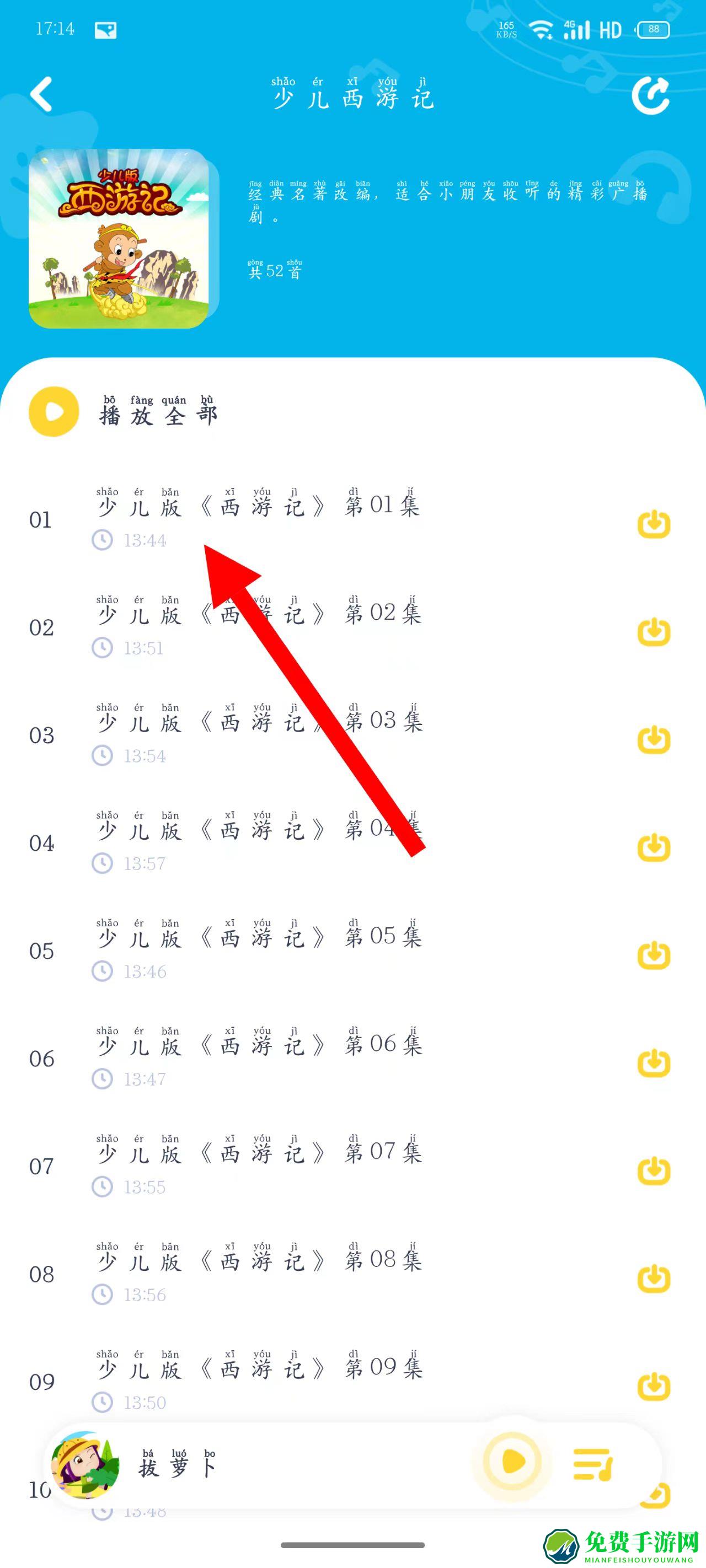Screen dimensions: 706x1568
Task: Start 播放全部 to play all episodes
Action: click(x=54, y=412)
